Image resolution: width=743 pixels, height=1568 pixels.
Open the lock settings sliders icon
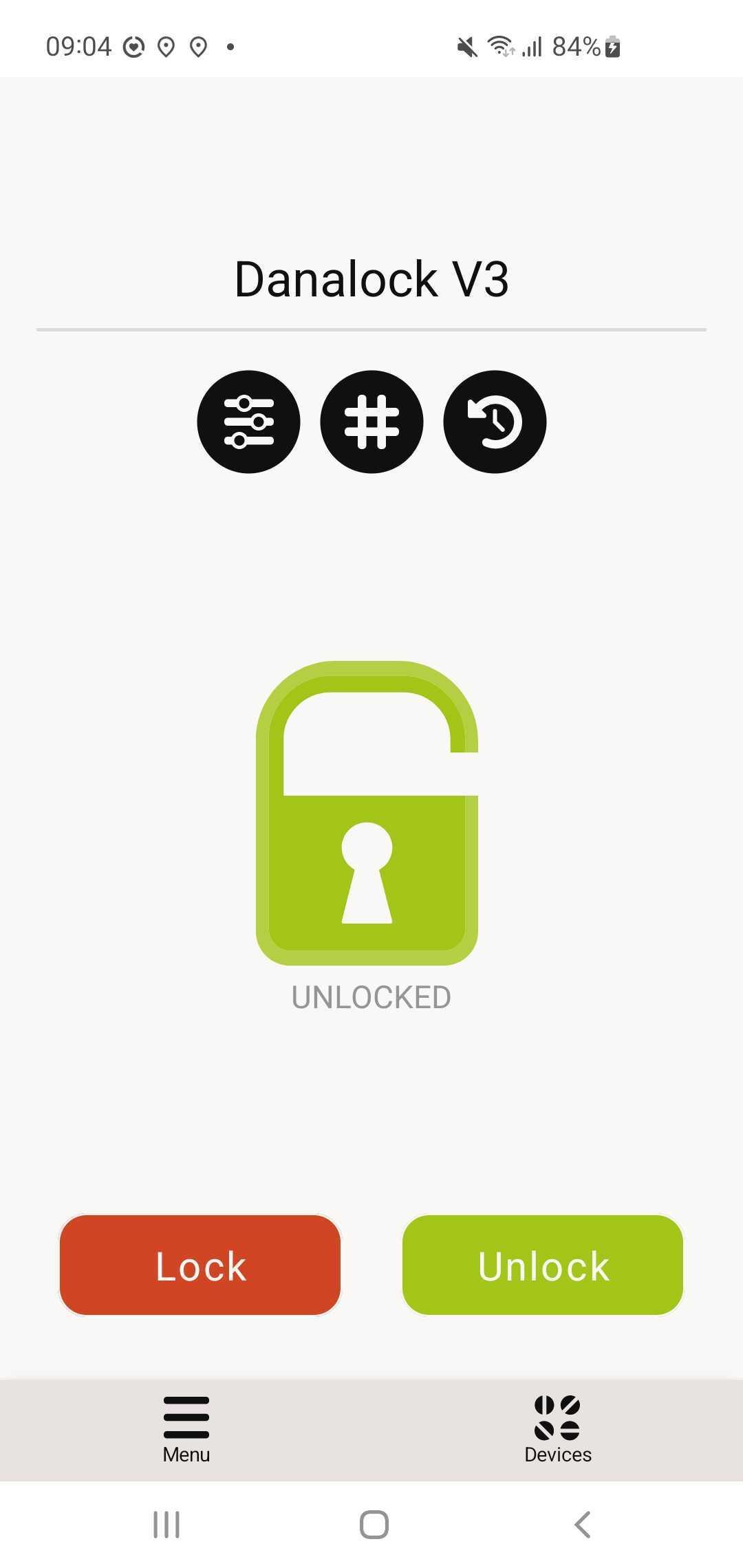(248, 422)
